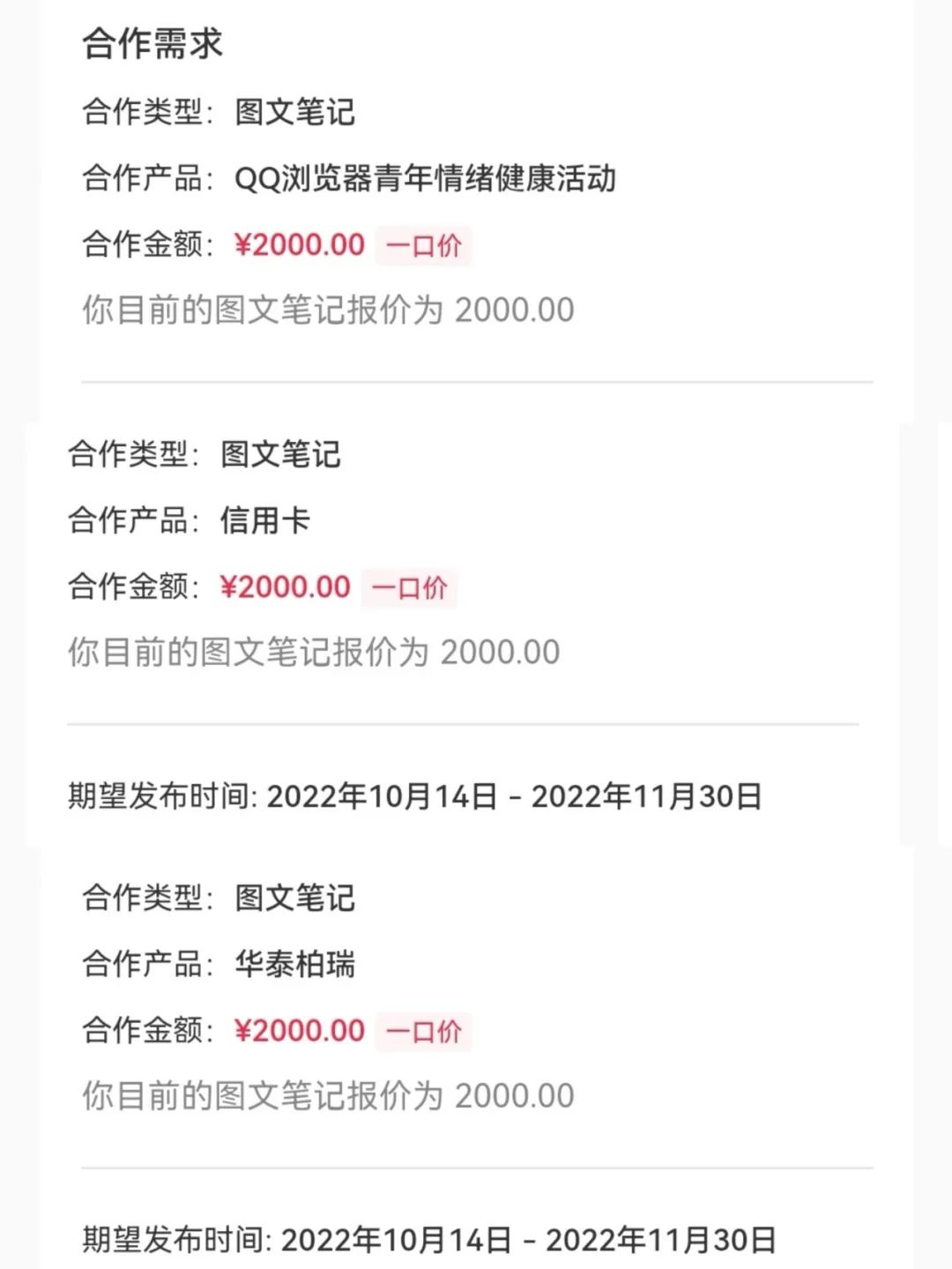This screenshot has width=952, height=1269.
Task: Click the second 报价为 2000.00 note
Action: 313,651
